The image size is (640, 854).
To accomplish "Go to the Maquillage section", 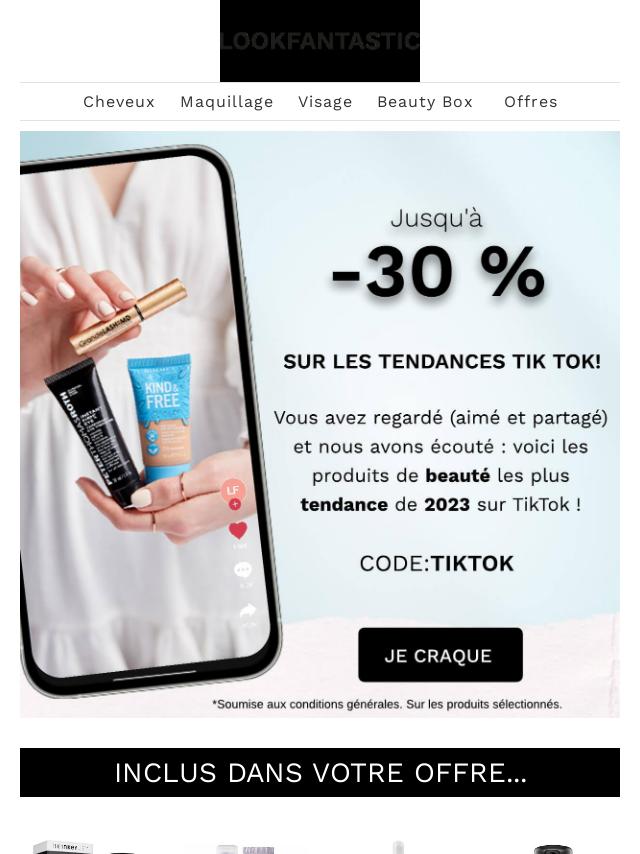I will (x=227, y=102).
